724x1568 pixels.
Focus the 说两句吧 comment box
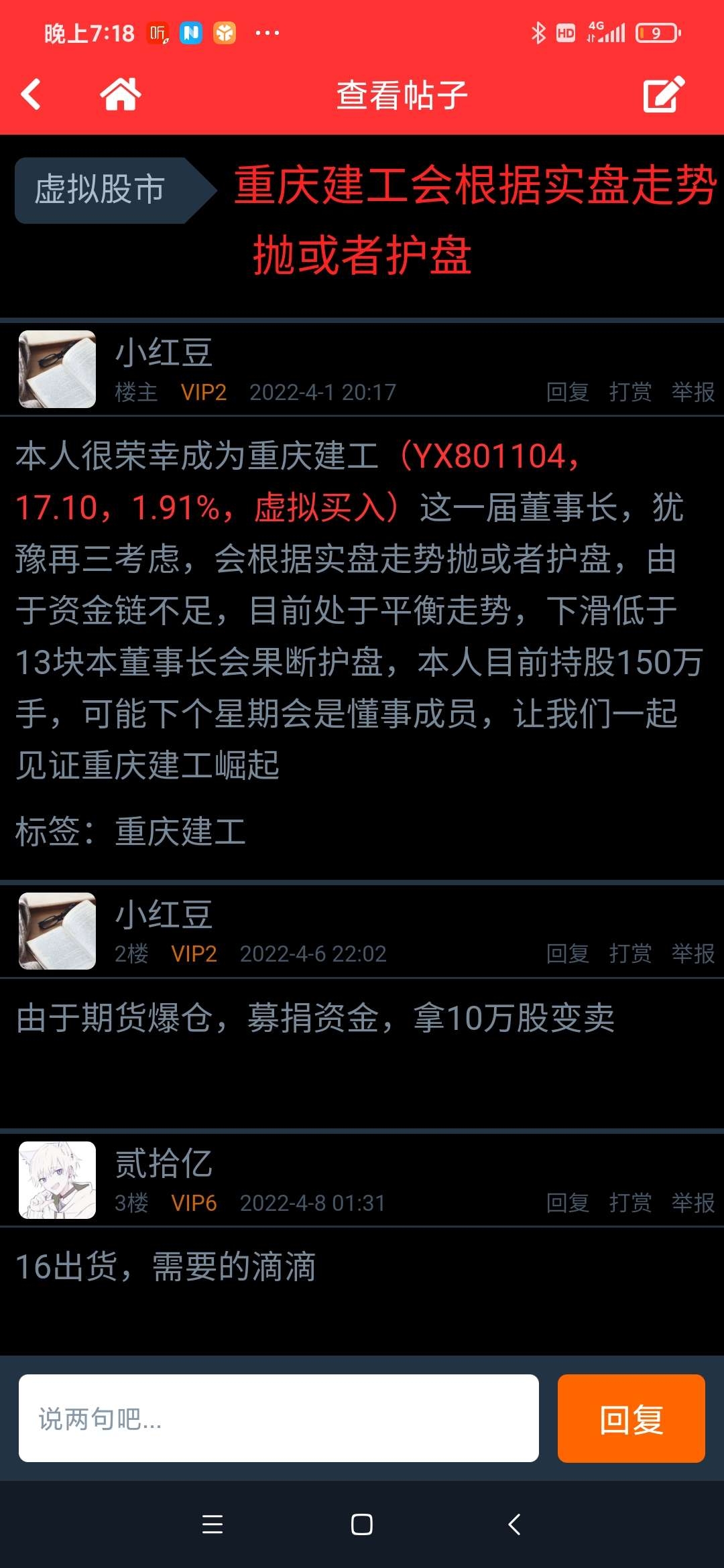click(x=279, y=1419)
